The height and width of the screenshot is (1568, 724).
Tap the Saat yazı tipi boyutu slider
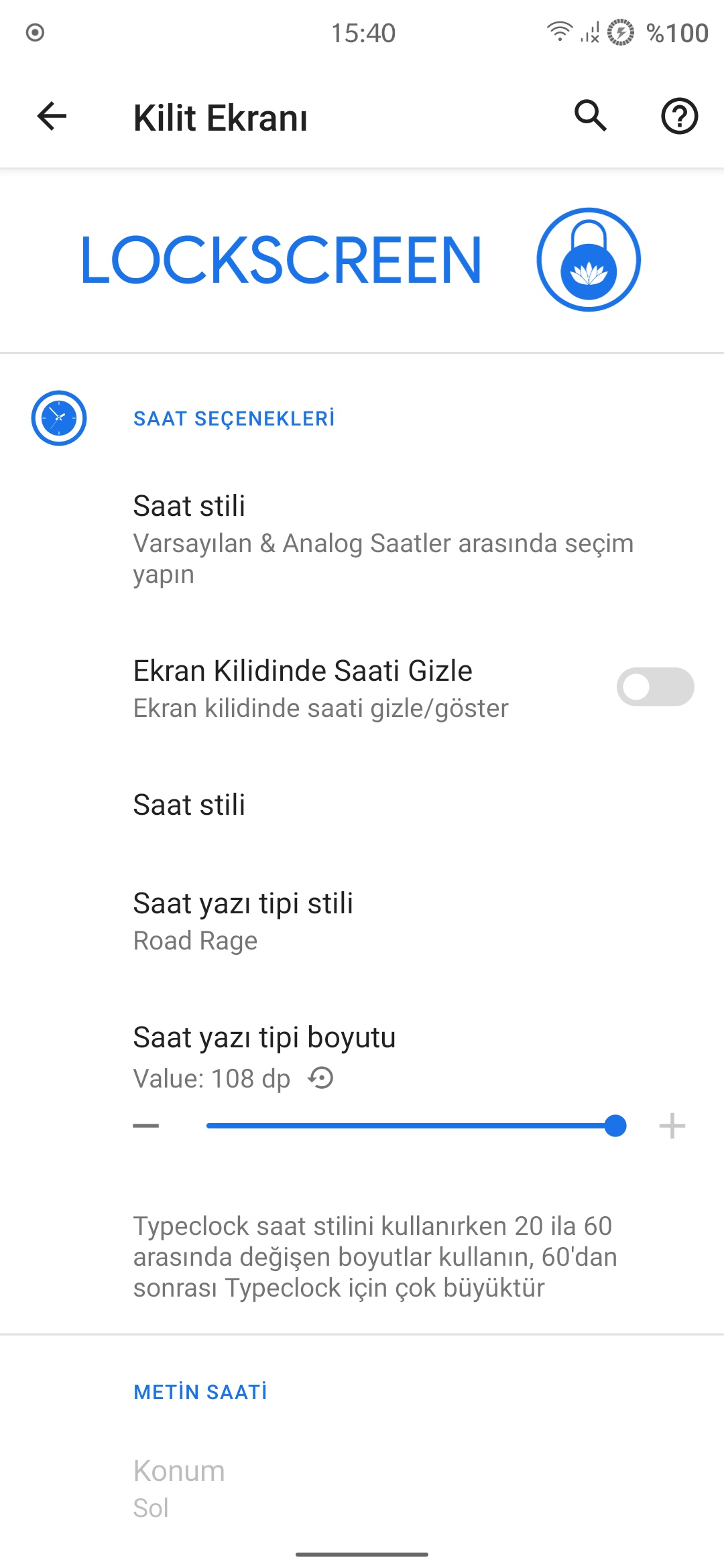416,1126
